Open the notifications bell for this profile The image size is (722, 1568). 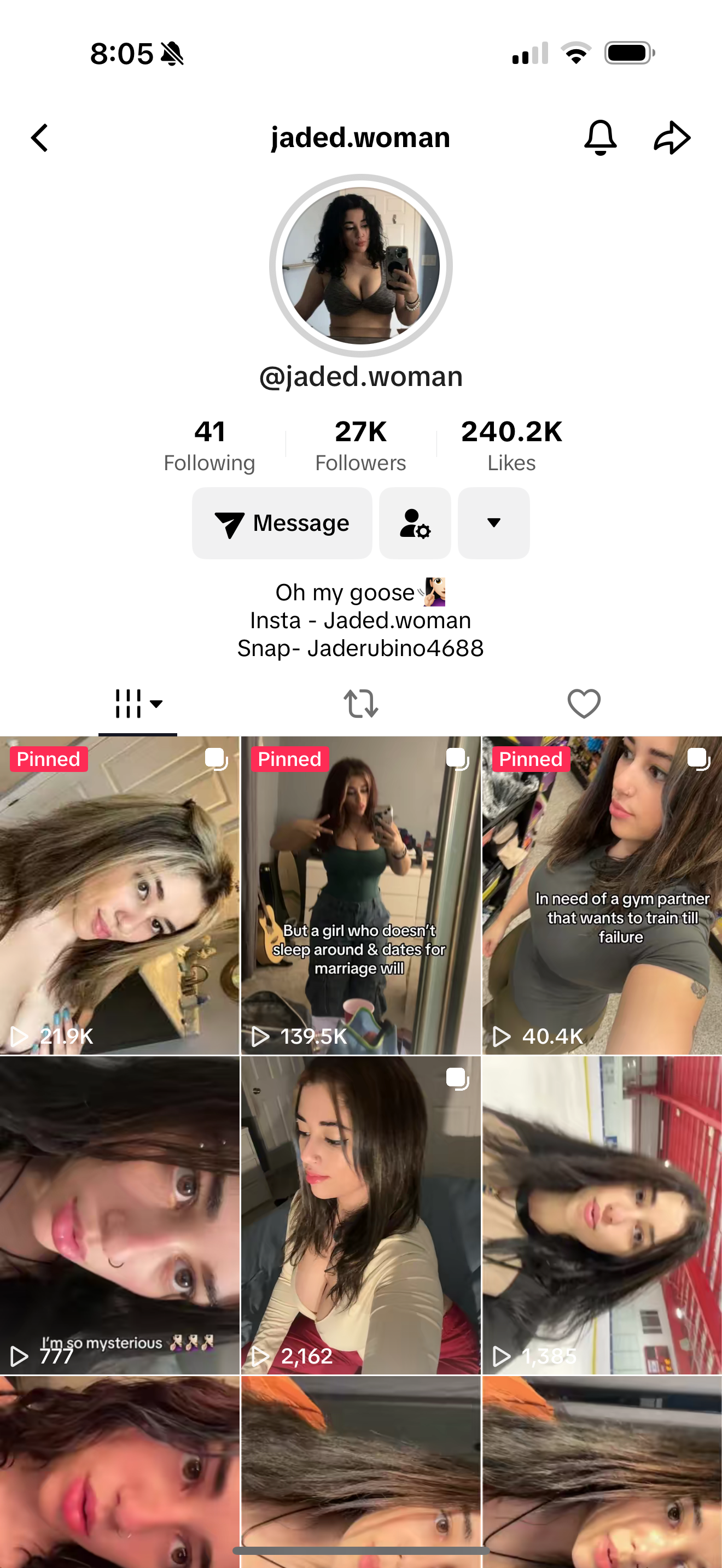click(600, 138)
